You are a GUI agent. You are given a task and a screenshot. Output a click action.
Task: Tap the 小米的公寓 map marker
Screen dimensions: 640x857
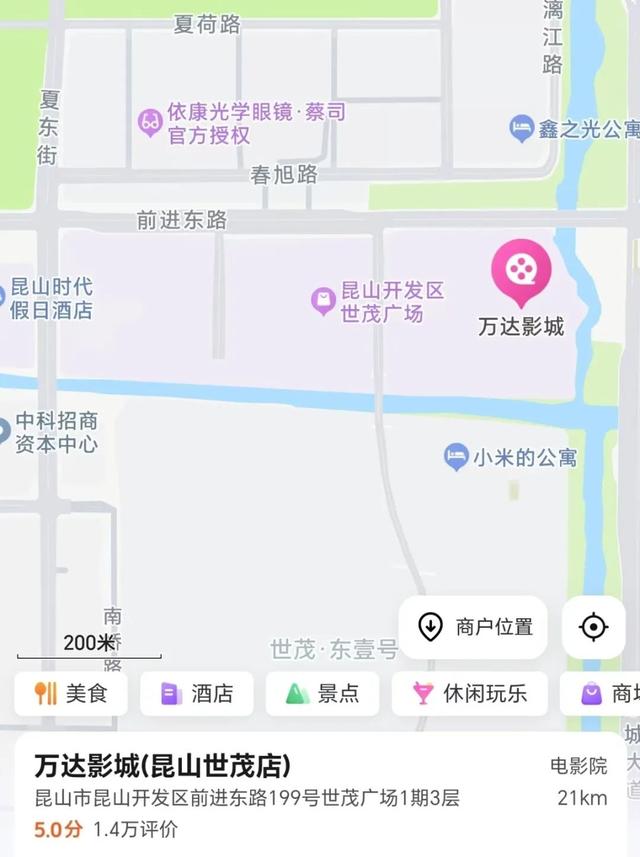click(457, 457)
